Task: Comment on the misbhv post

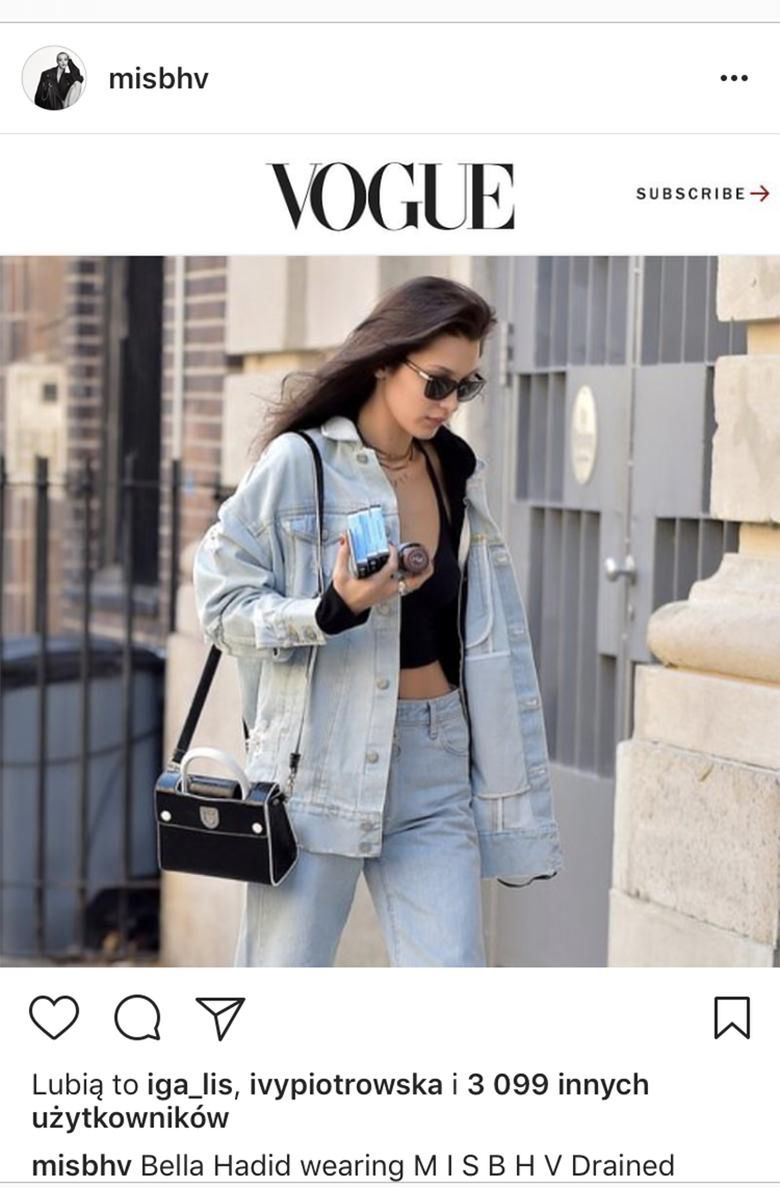Action: point(137,1018)
